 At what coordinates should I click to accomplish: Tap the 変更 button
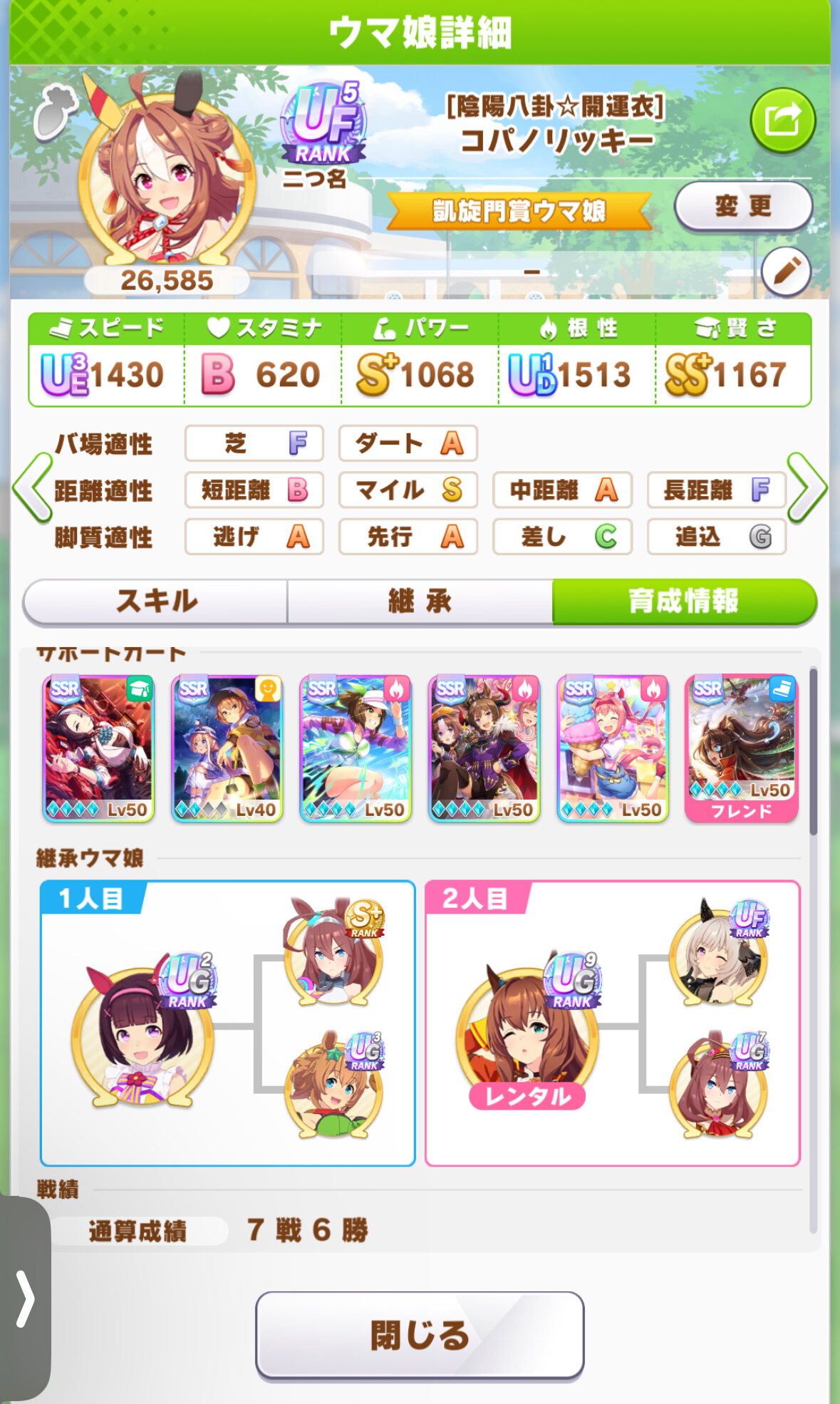743,207
